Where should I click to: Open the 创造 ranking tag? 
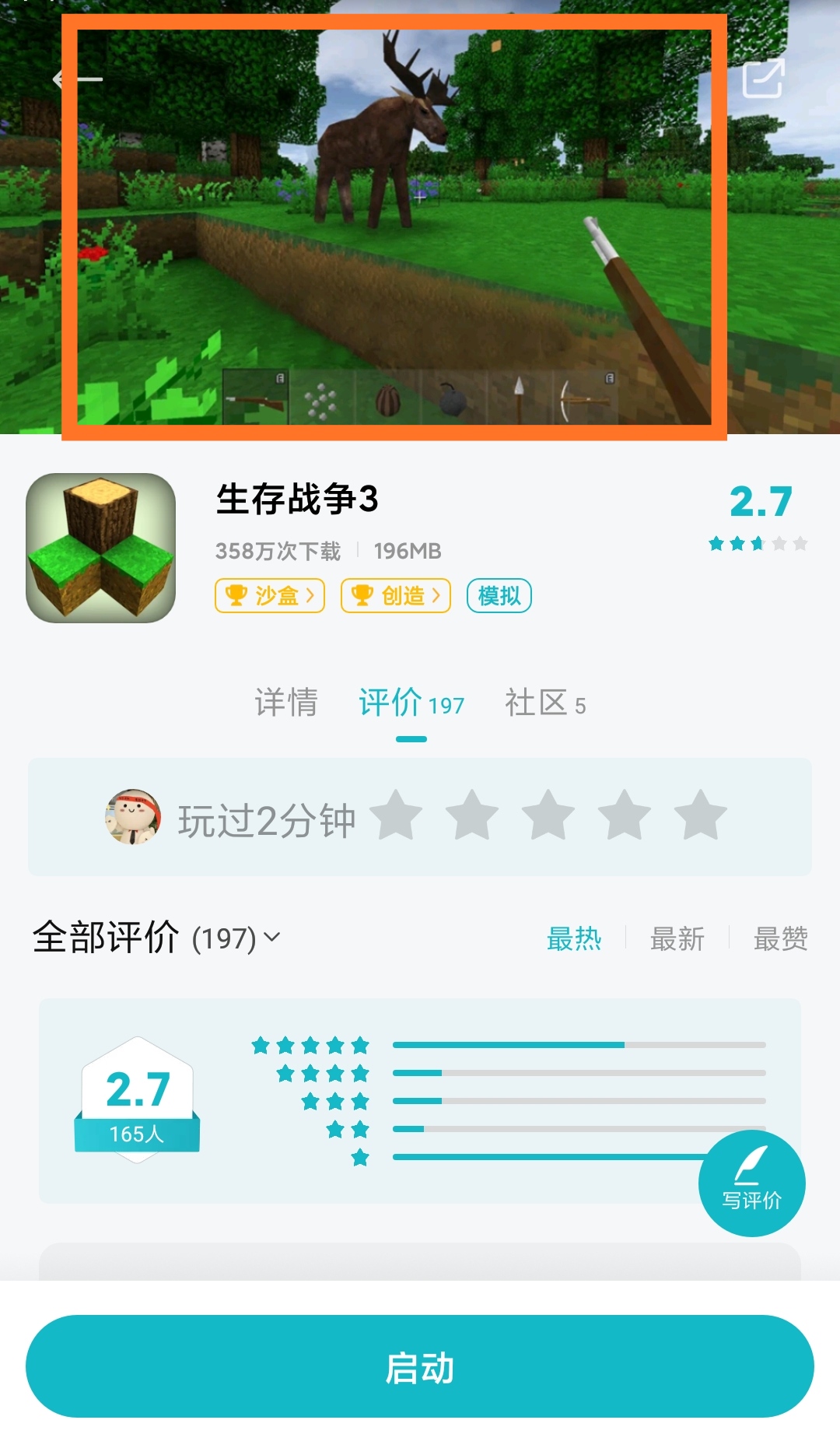pos(395,596)
